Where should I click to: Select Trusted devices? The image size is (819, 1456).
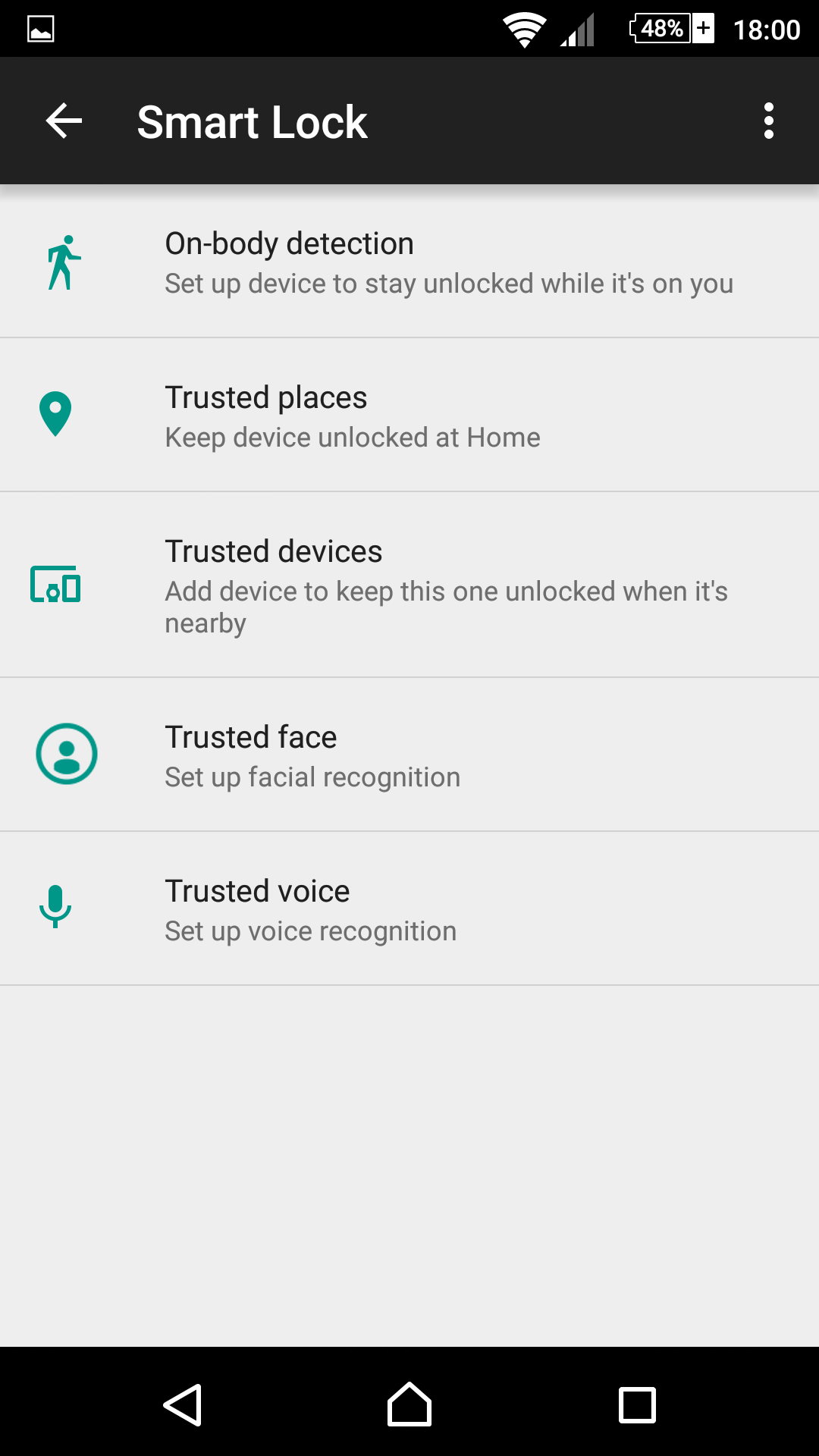click(x=409, y=585)
